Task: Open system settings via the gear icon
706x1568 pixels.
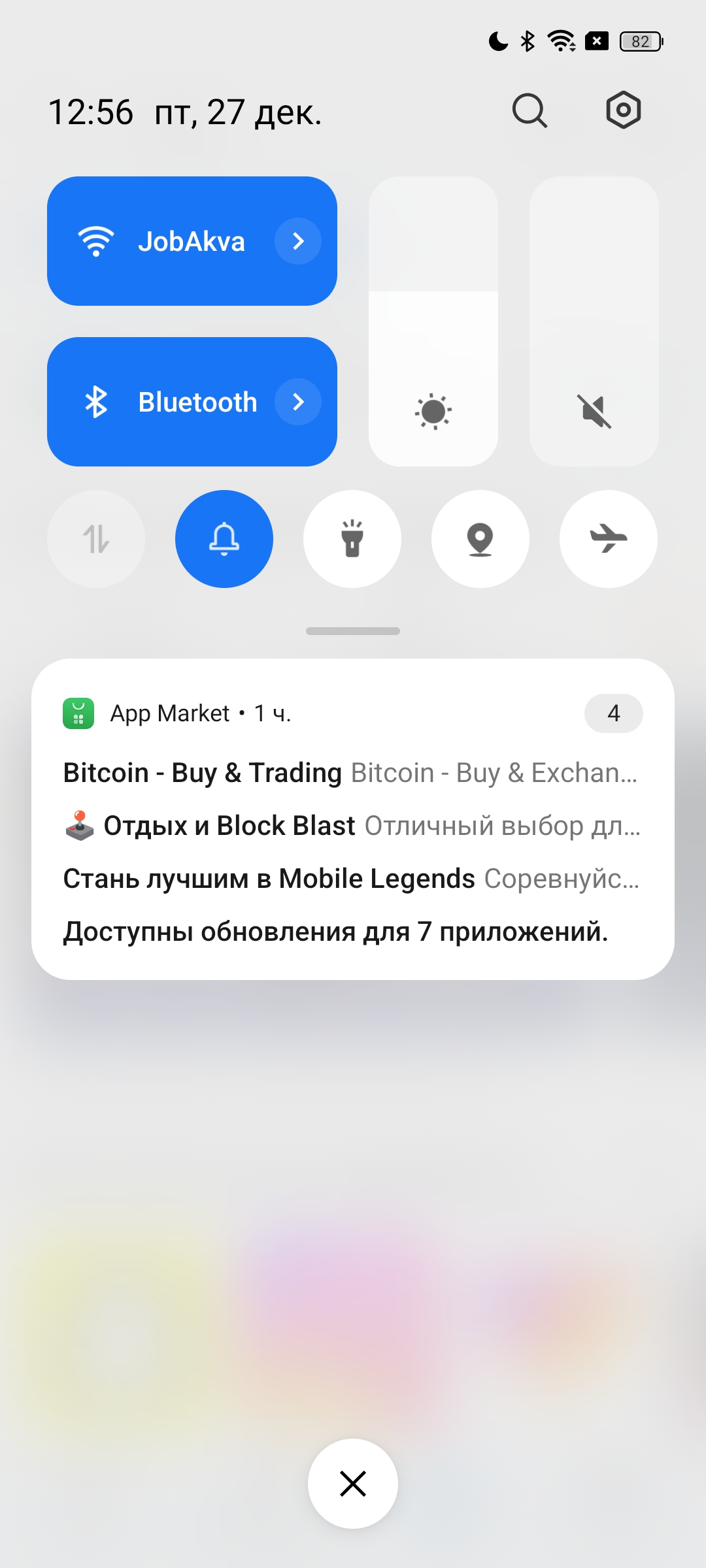Action: pos(623,110)
